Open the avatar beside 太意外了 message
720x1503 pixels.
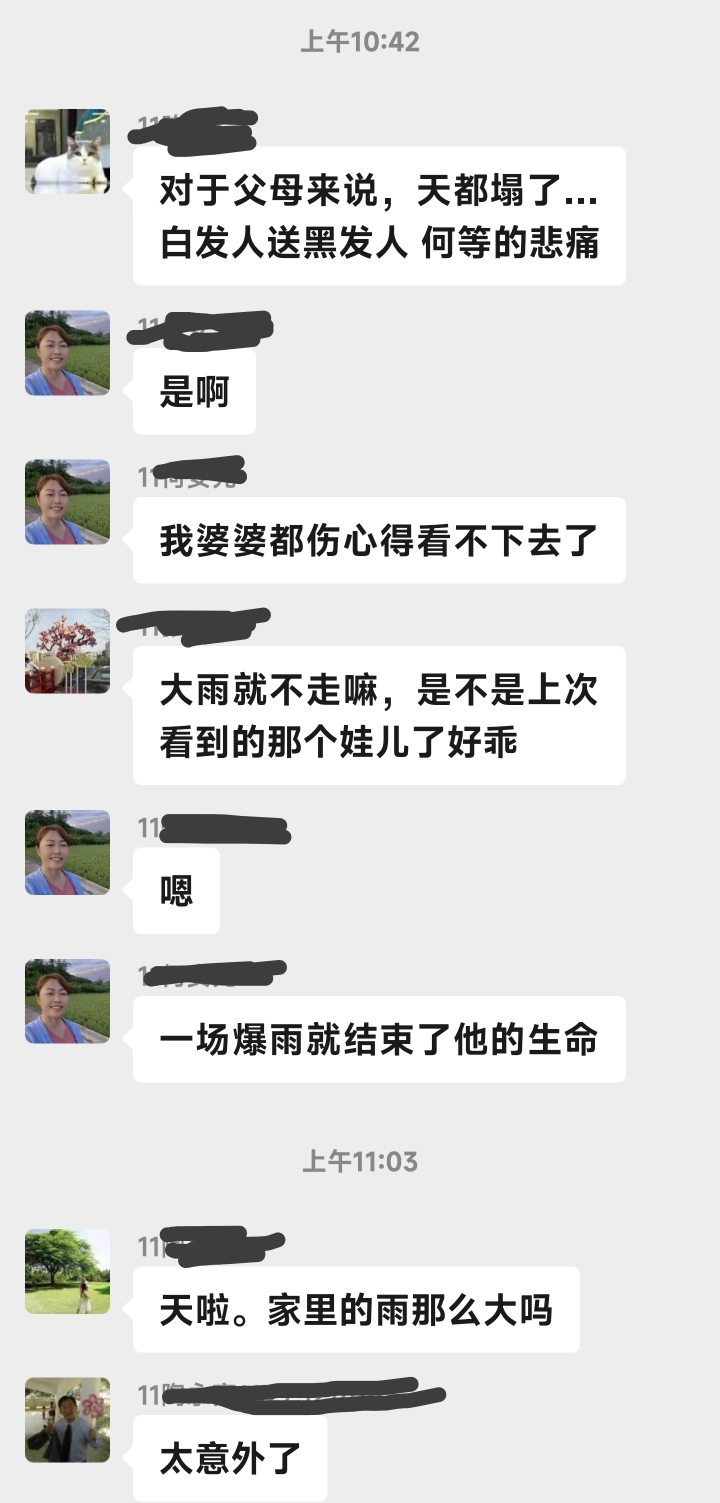click(67, 1420)
